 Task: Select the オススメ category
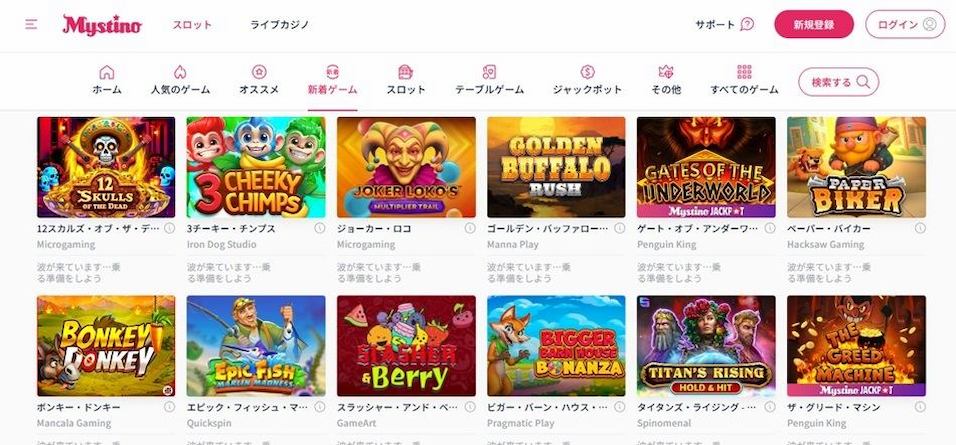(259, 80)
